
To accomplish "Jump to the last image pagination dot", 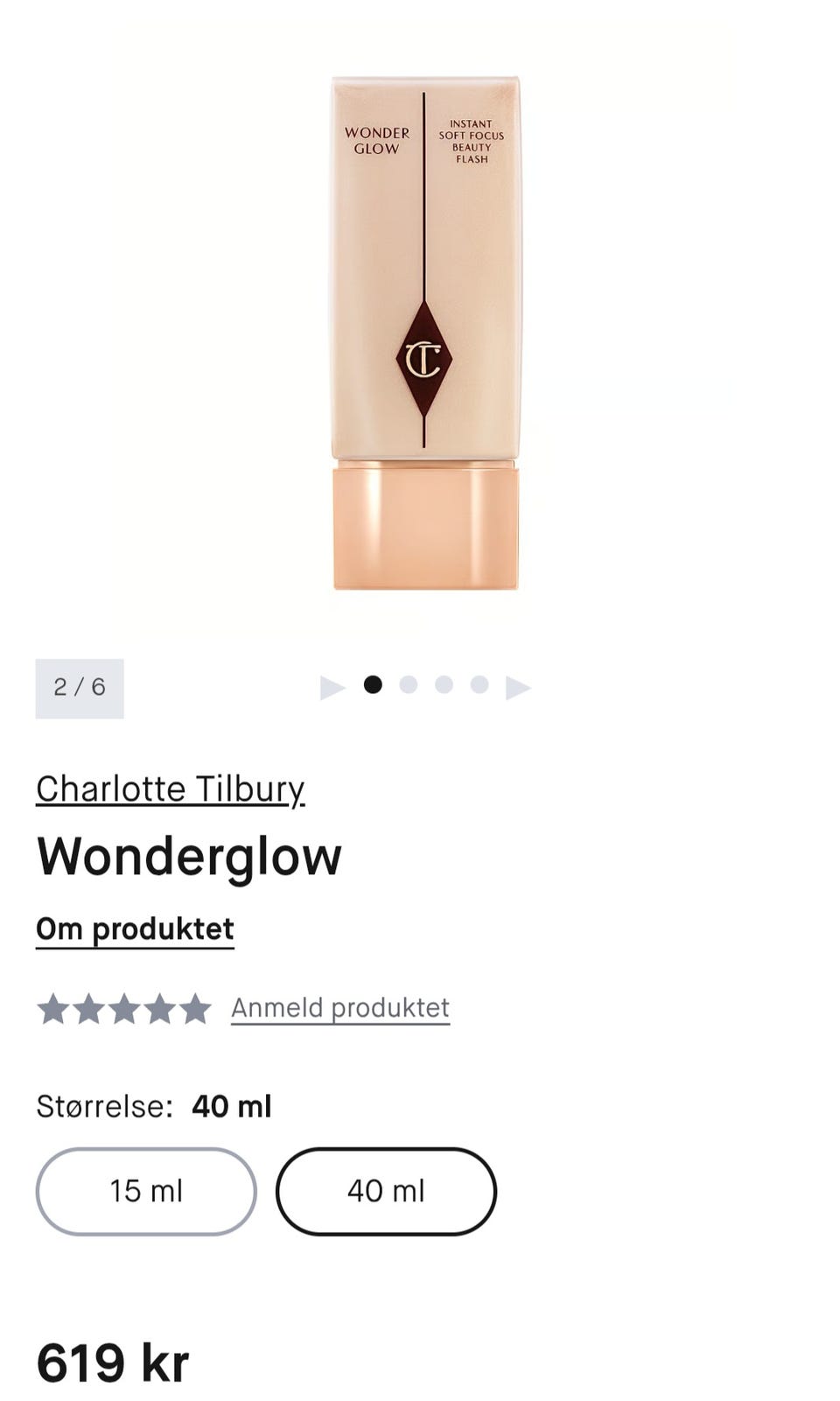I will 479,684.
